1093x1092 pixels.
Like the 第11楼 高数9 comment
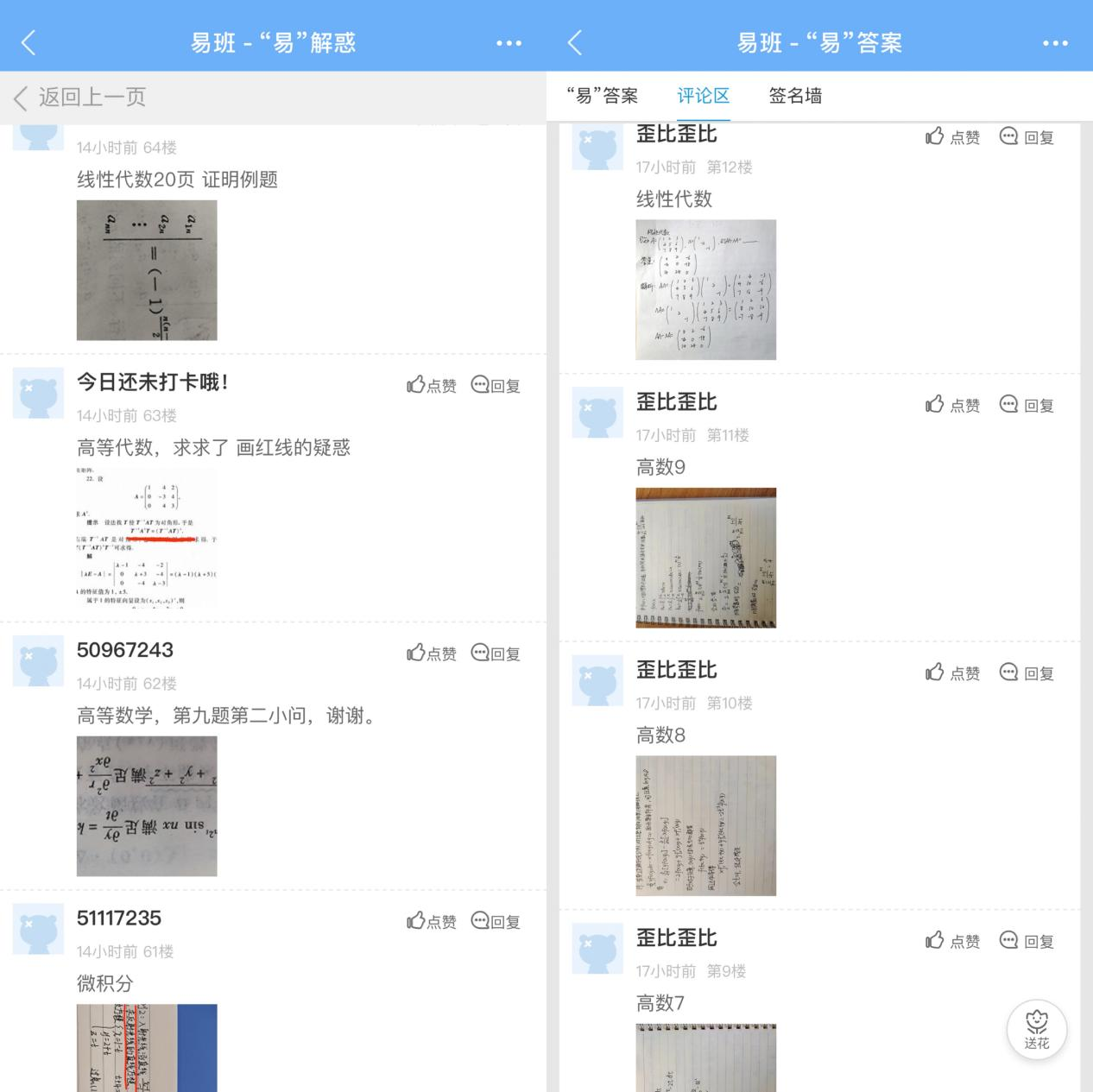click(x=952, y=405)
